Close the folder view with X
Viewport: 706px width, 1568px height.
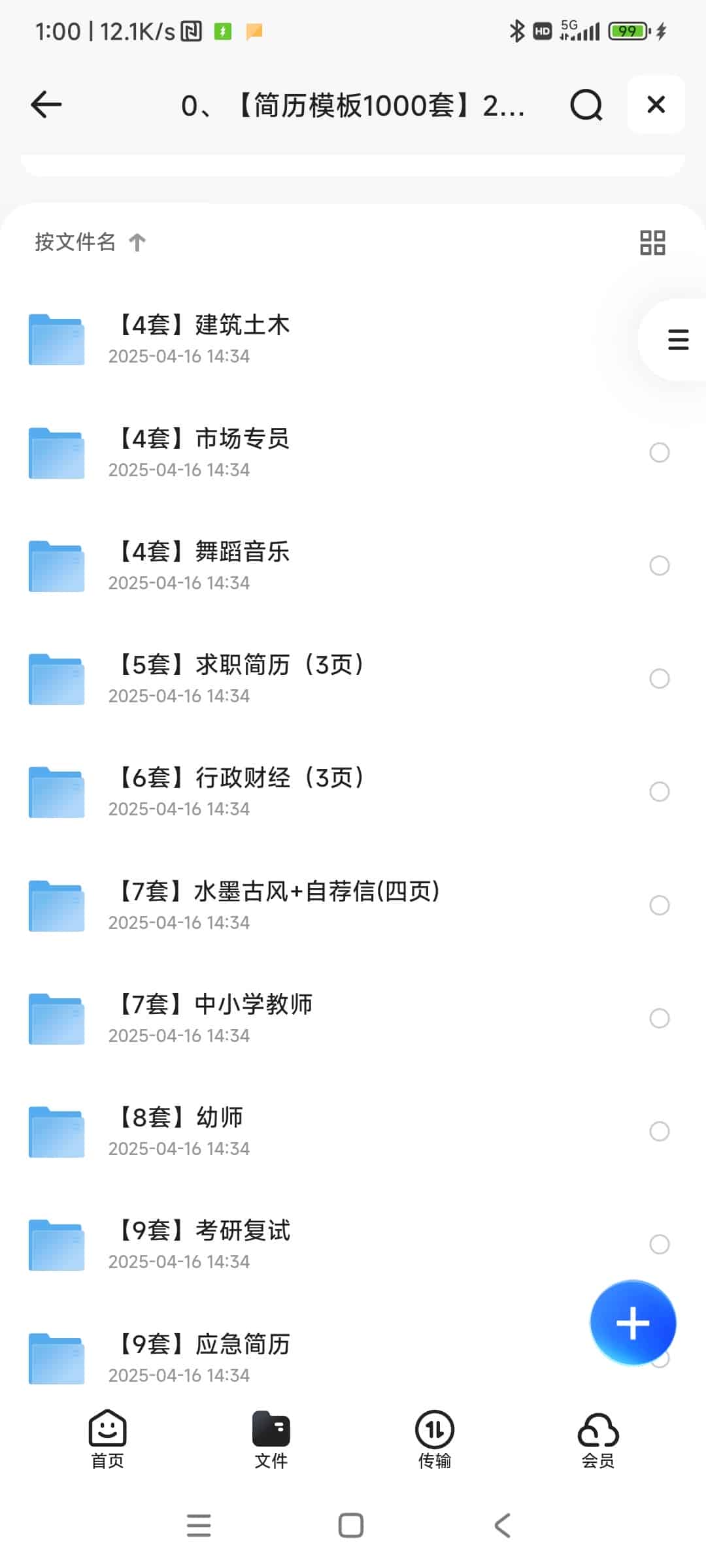click(656, 105)
